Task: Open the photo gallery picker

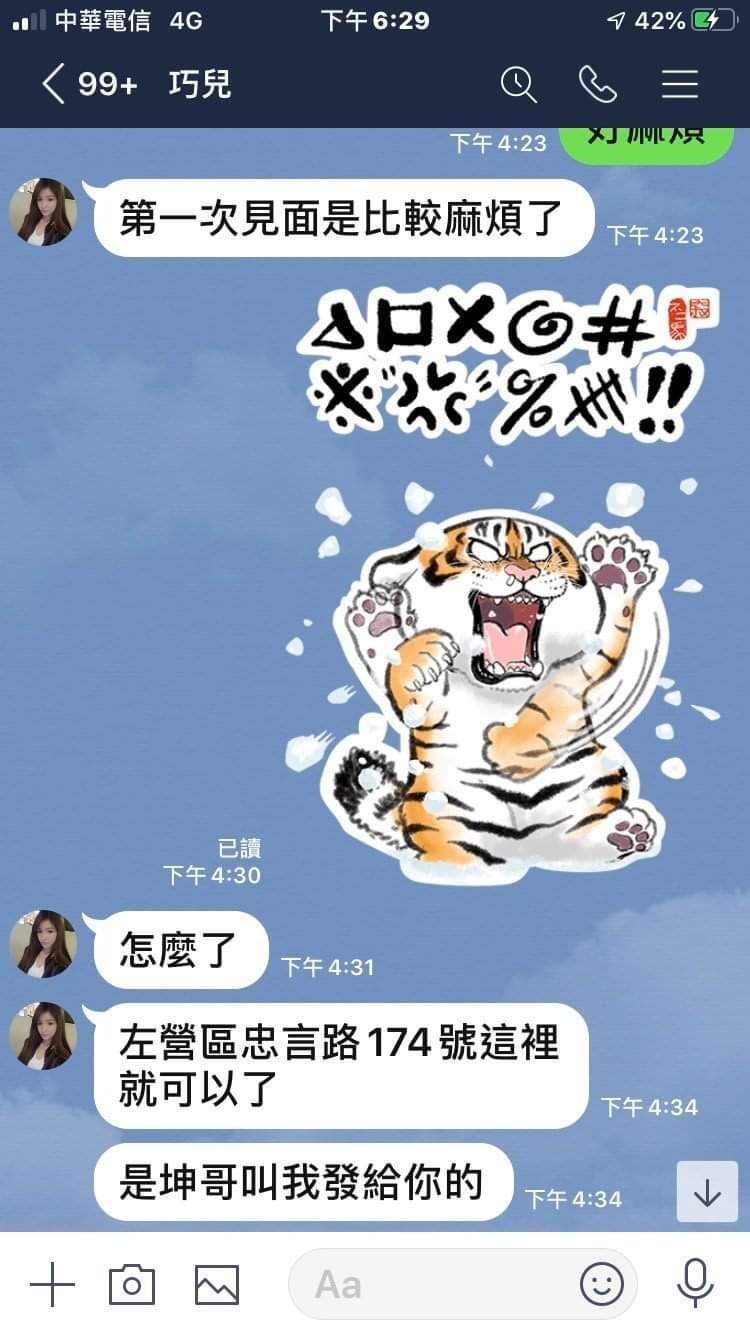Action: 216,1283
